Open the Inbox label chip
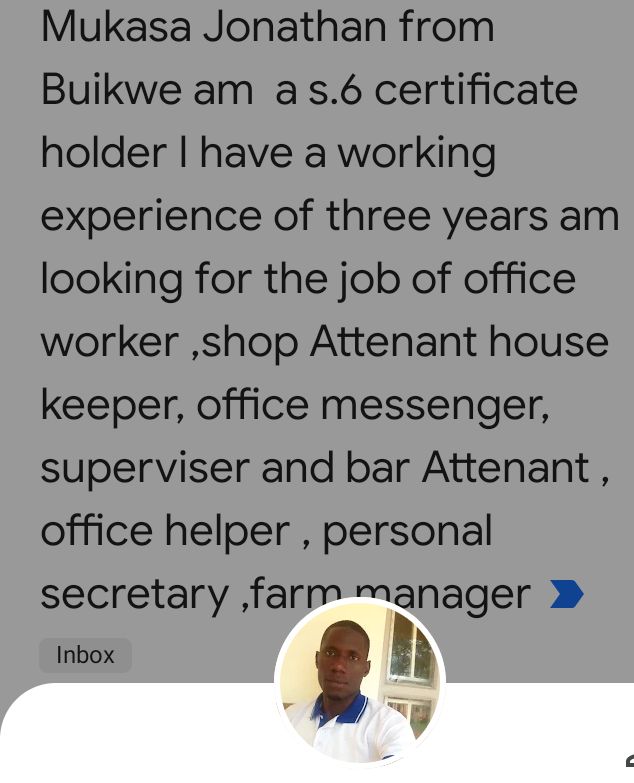 point(85,655)
